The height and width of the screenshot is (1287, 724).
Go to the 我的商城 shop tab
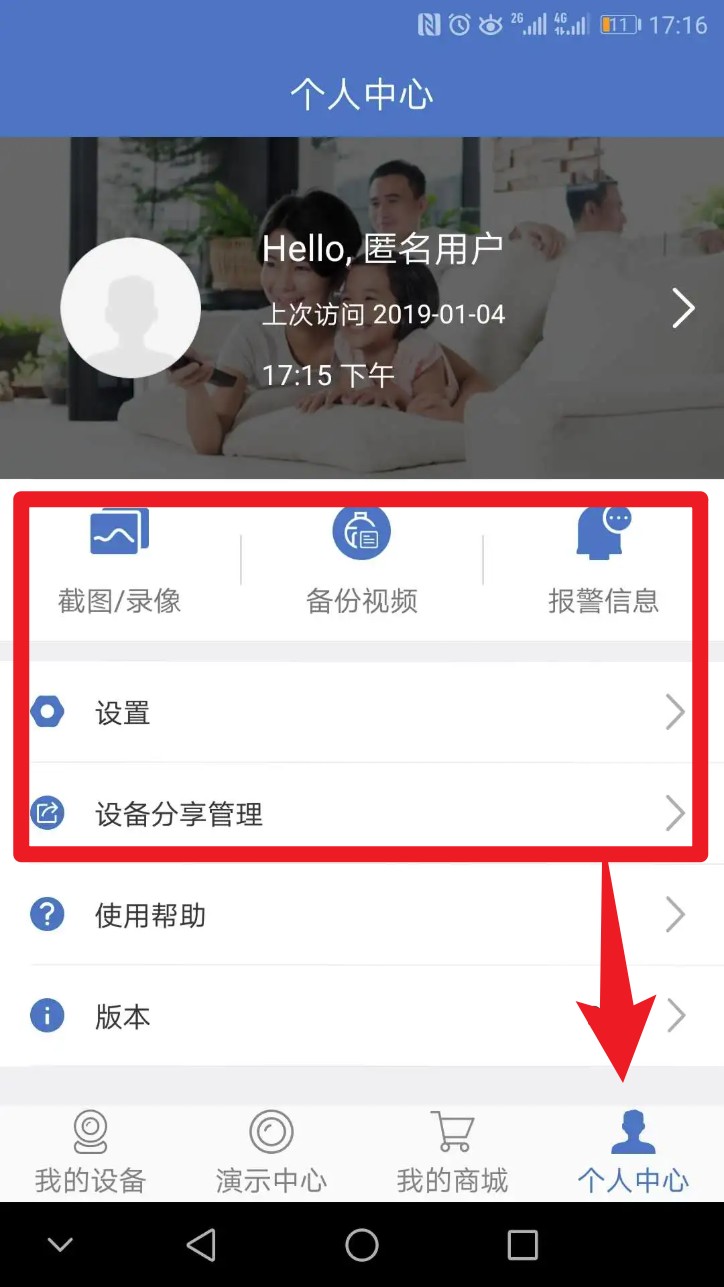tap(452, 1153)
